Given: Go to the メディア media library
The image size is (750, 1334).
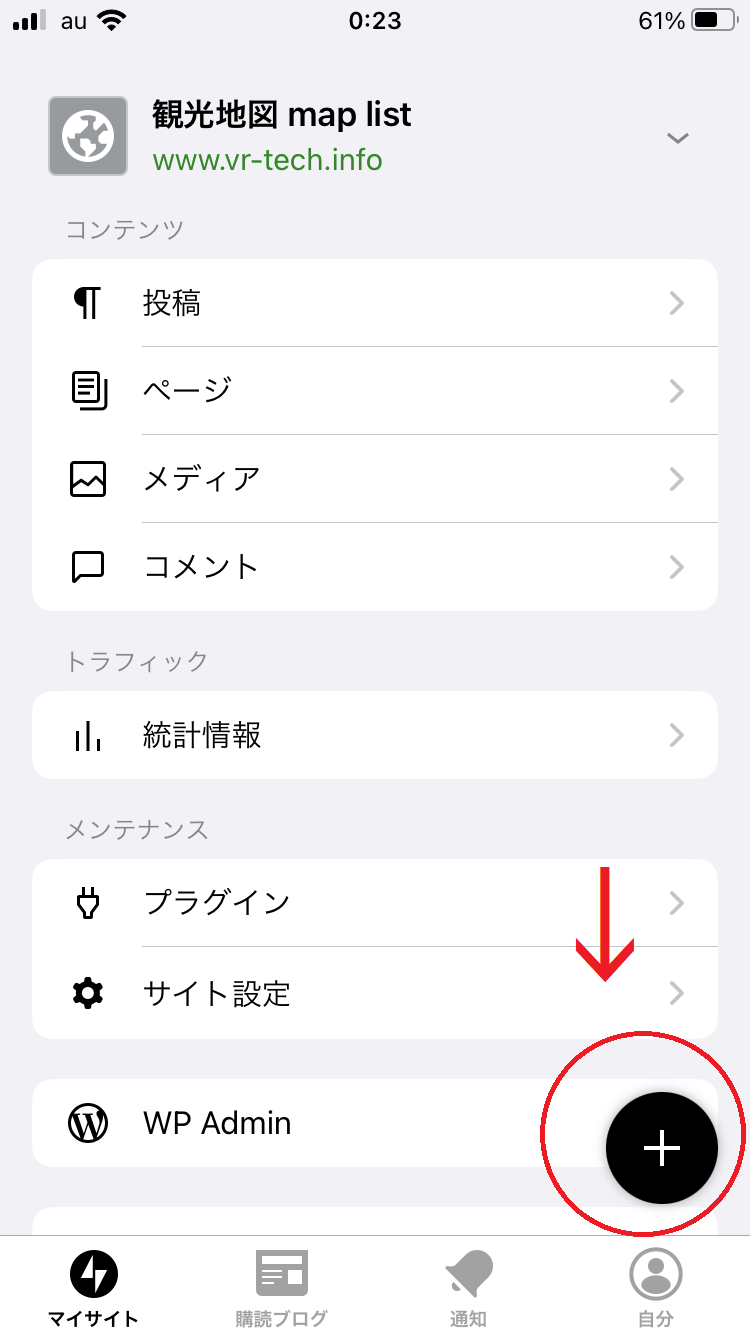Looking at the screenshot, I should tap(374, 478).
